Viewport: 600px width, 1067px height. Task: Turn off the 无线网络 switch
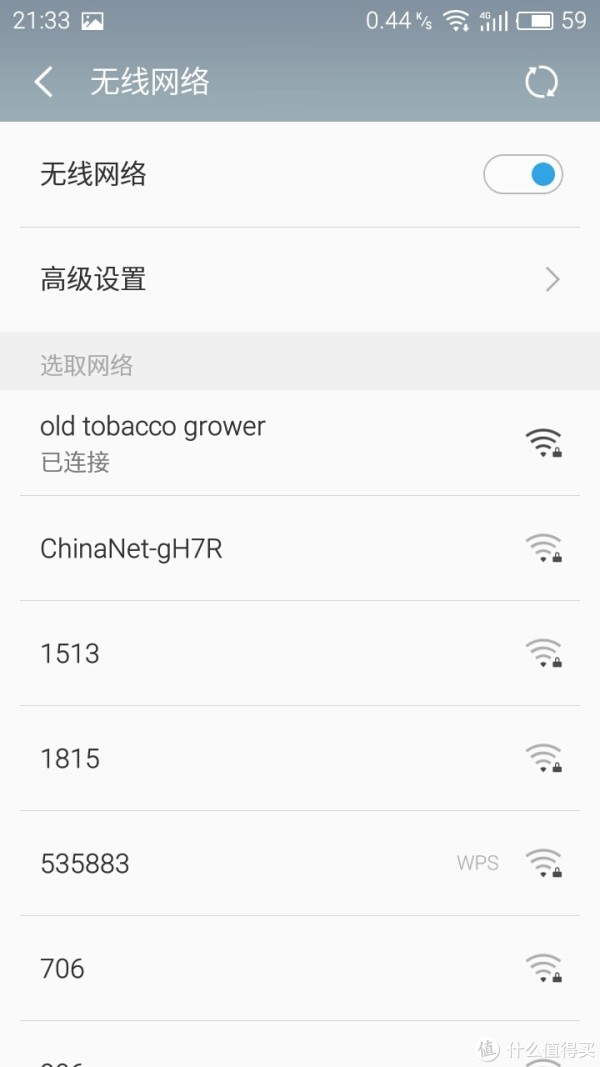[523, 175]
